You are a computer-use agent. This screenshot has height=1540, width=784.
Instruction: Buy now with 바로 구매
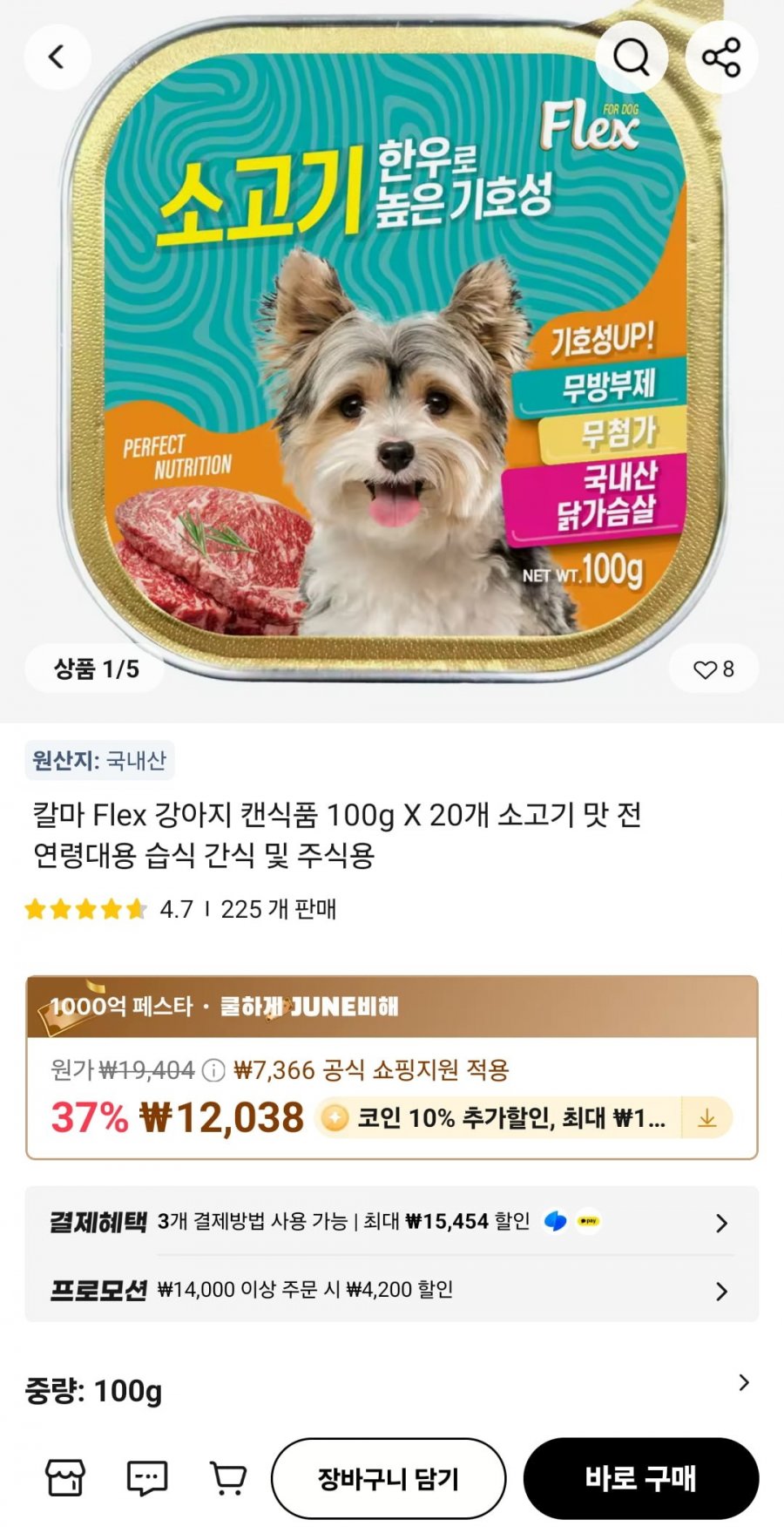pyautogui.click(x=640, y=1478)
